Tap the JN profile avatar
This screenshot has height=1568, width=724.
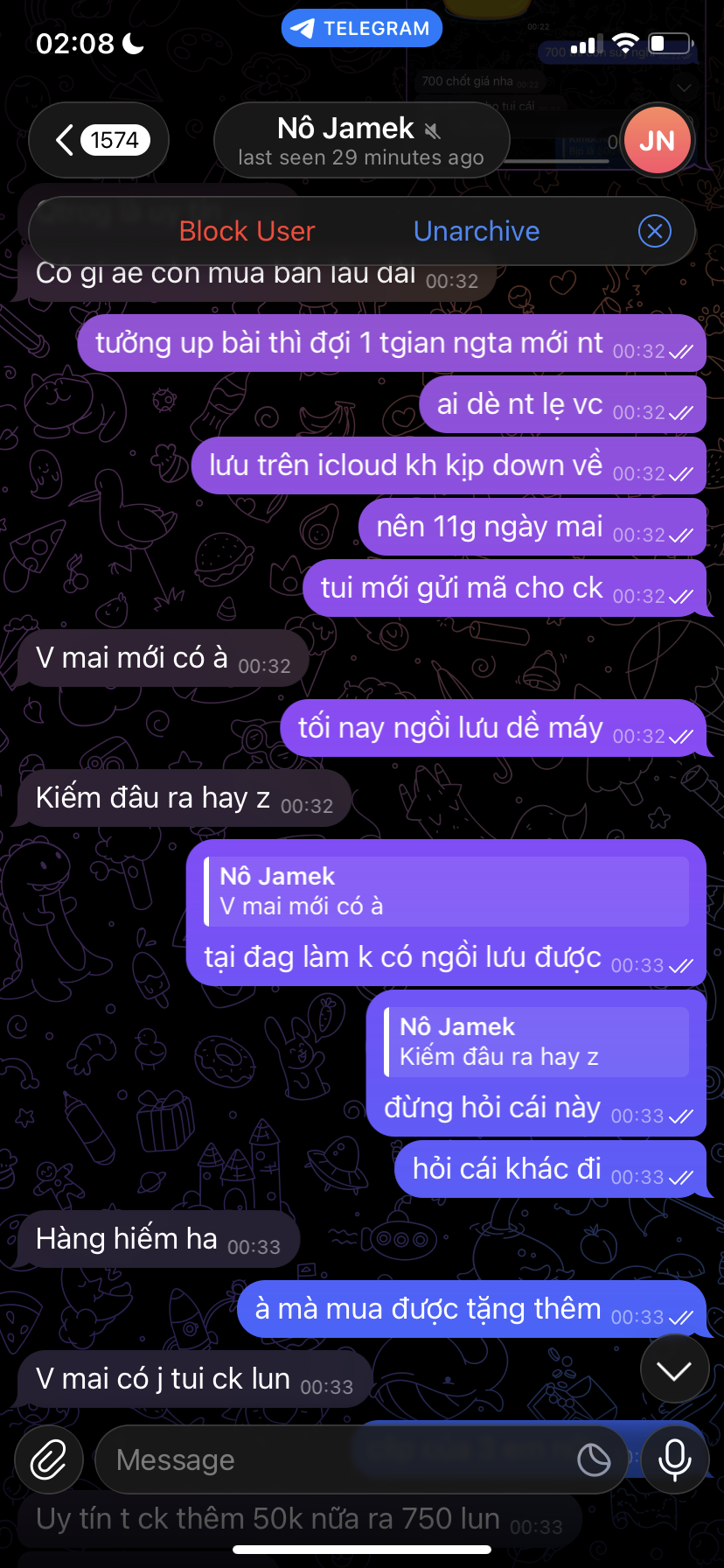(x=656, y=141)
